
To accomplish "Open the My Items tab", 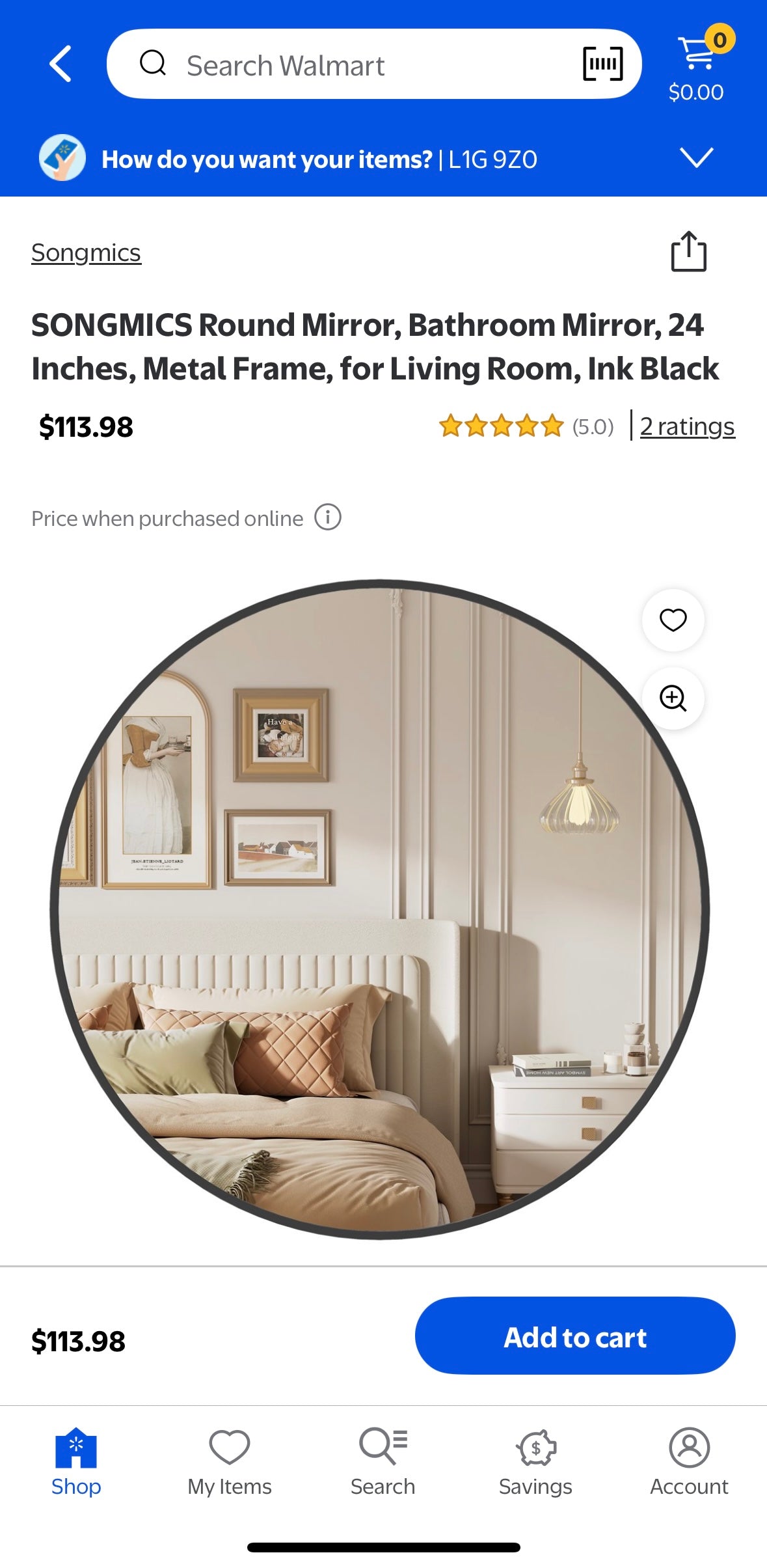I will 229,1461.
